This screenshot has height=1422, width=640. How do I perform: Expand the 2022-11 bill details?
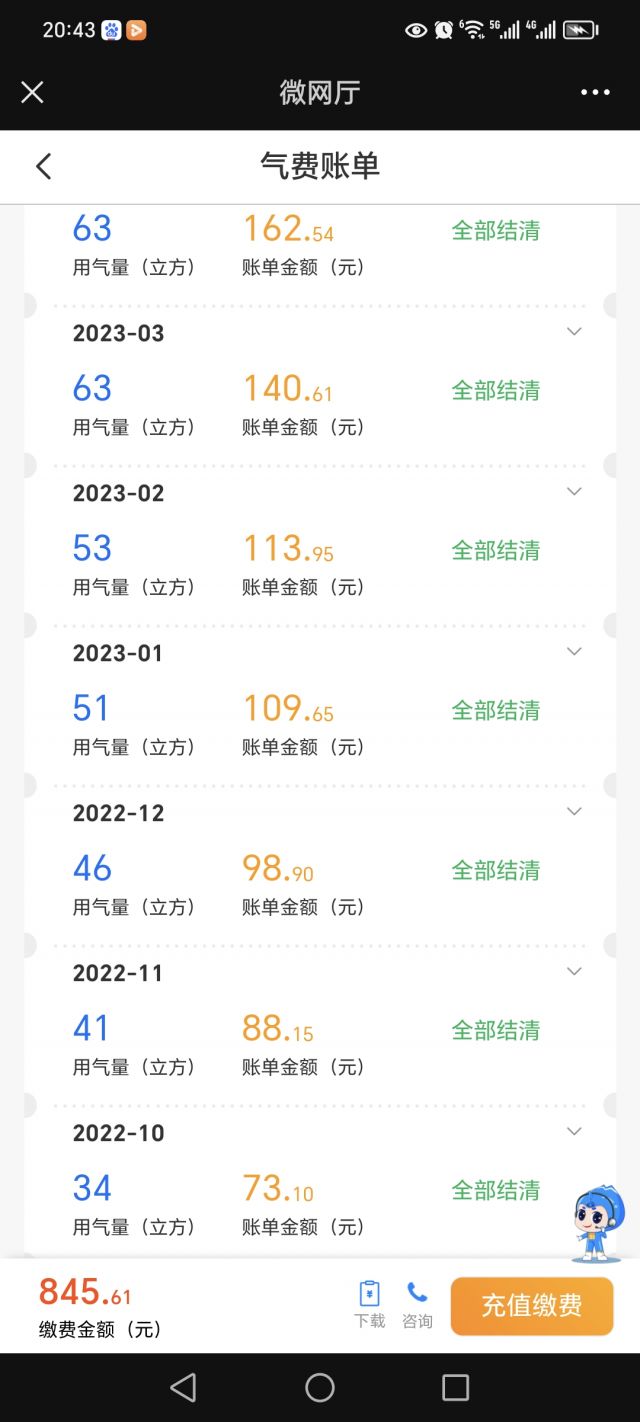[574, 972]
